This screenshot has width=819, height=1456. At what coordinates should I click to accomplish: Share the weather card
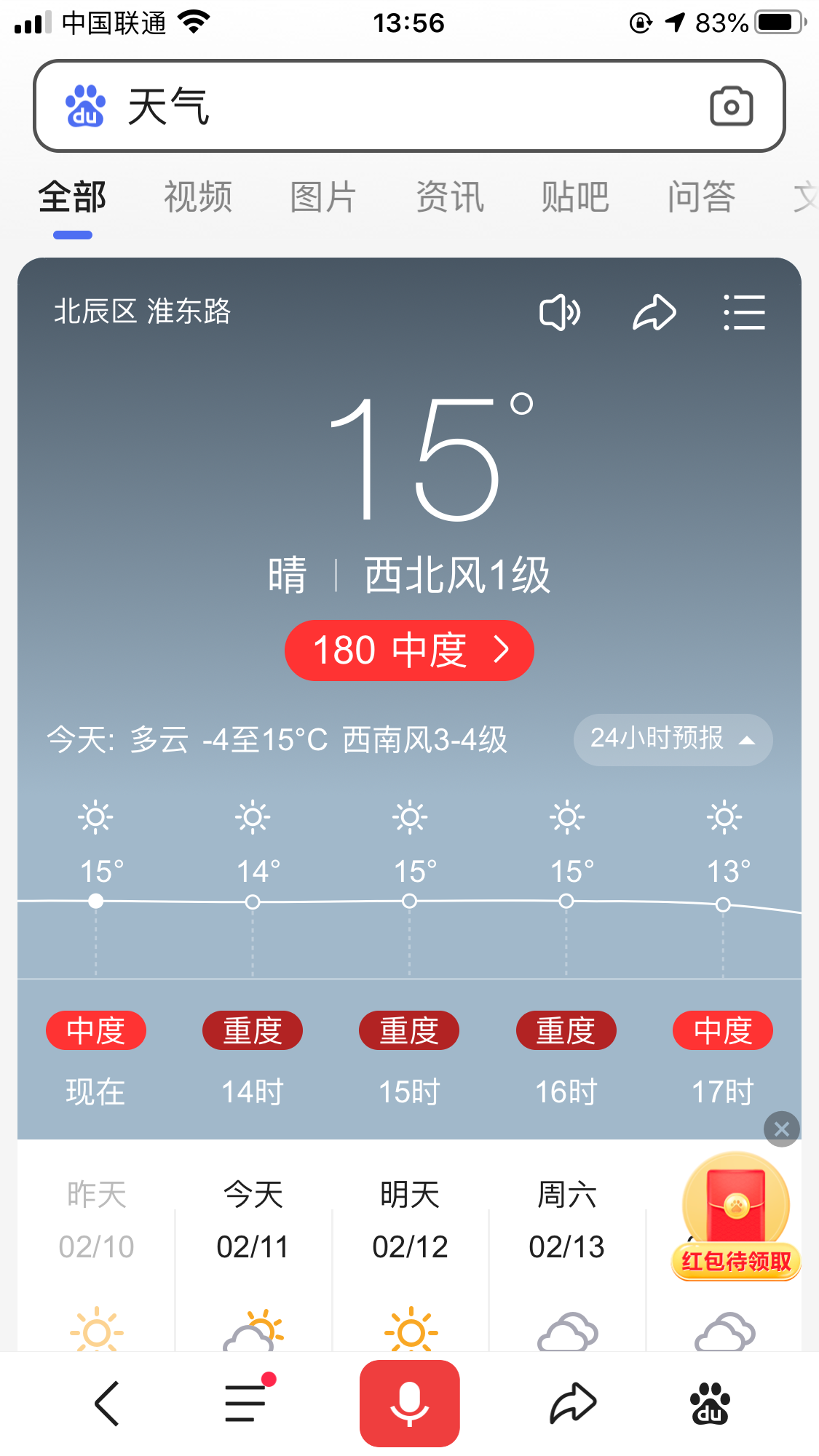[654, 313]
